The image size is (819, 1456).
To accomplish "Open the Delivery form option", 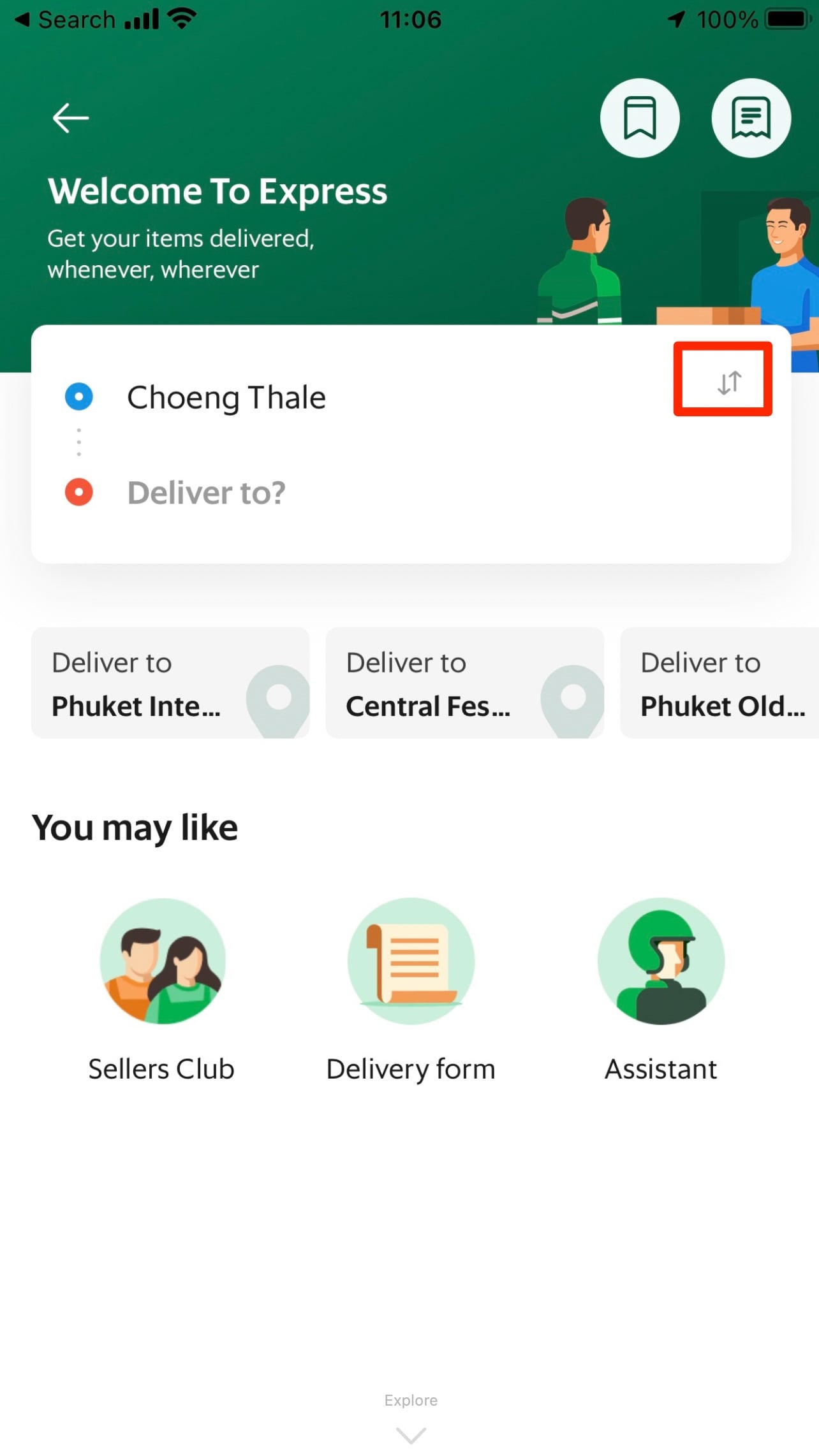I will tap(411, 989).
